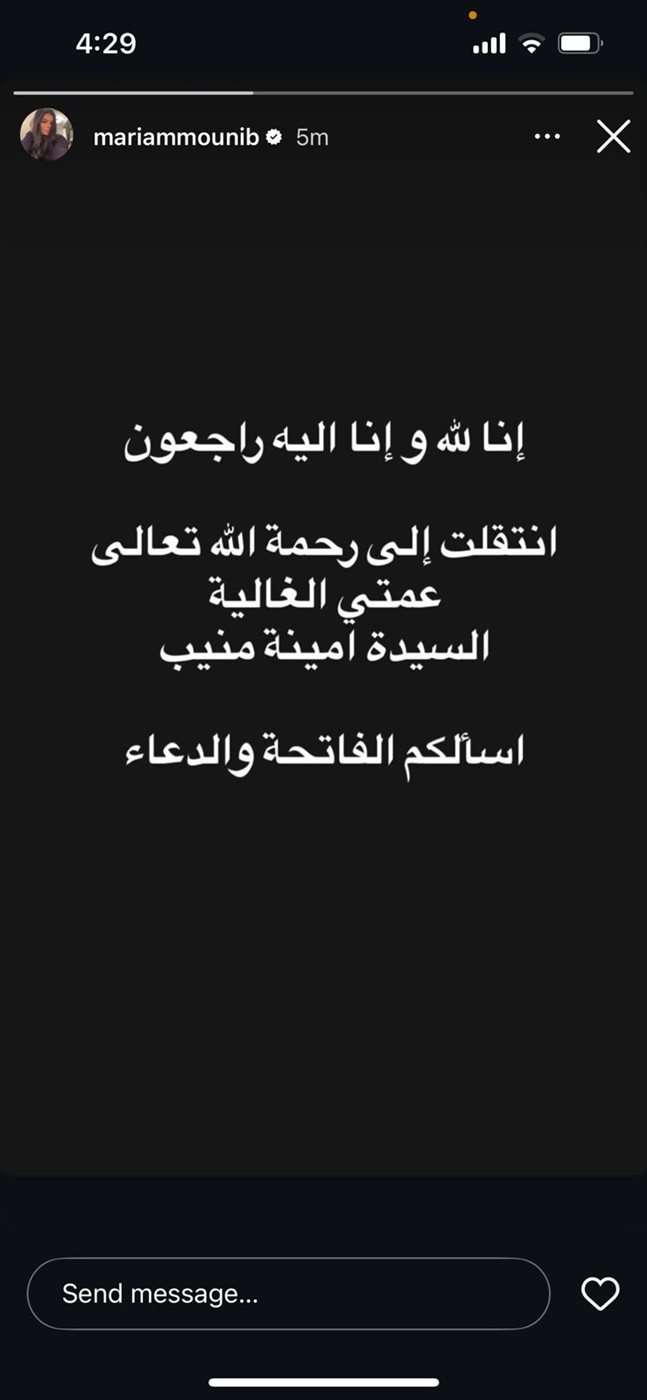Open the three-dot story options menu

[548, 137]
